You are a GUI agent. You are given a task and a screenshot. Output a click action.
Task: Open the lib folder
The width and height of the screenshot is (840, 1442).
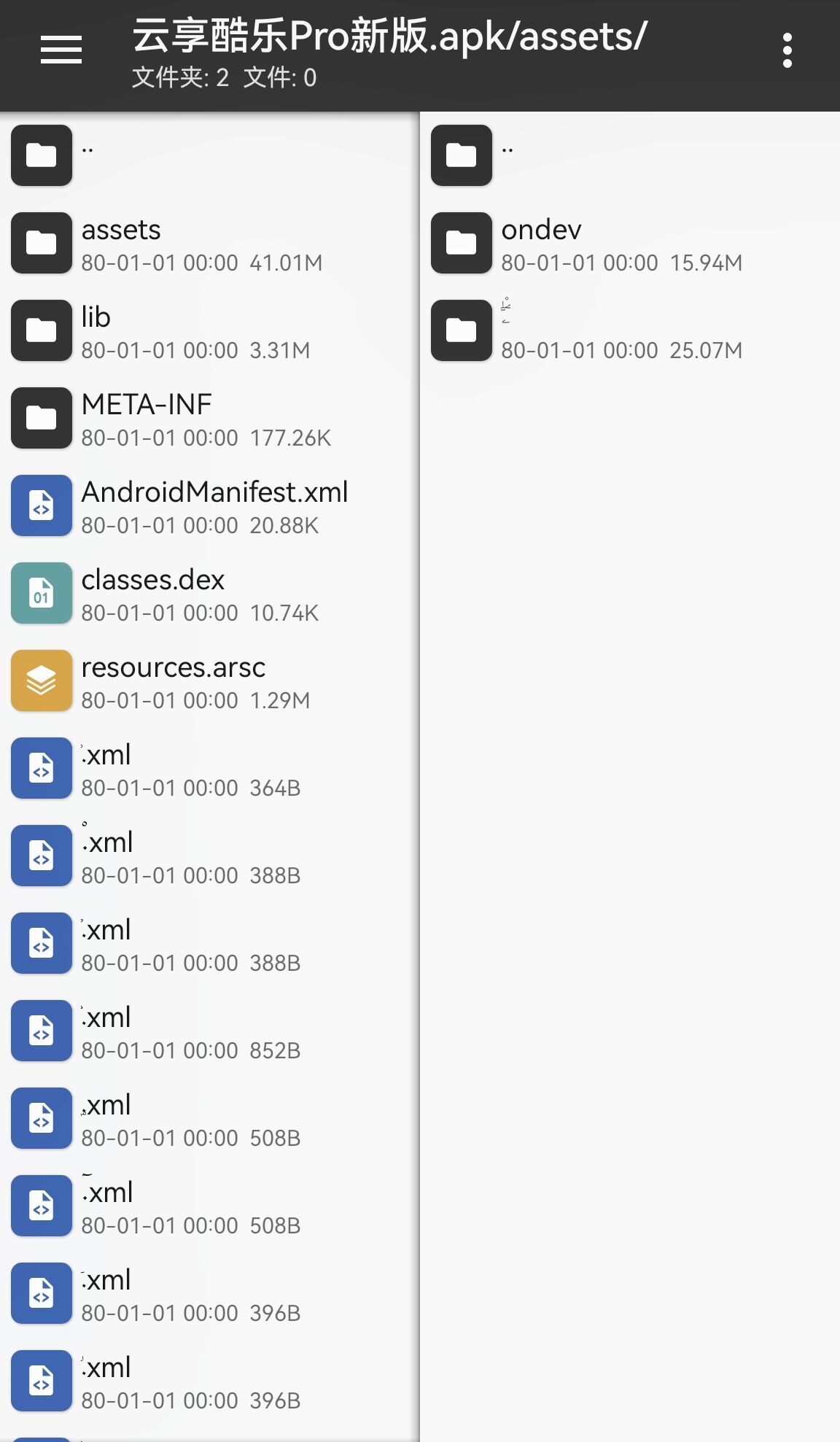point(209,330)
